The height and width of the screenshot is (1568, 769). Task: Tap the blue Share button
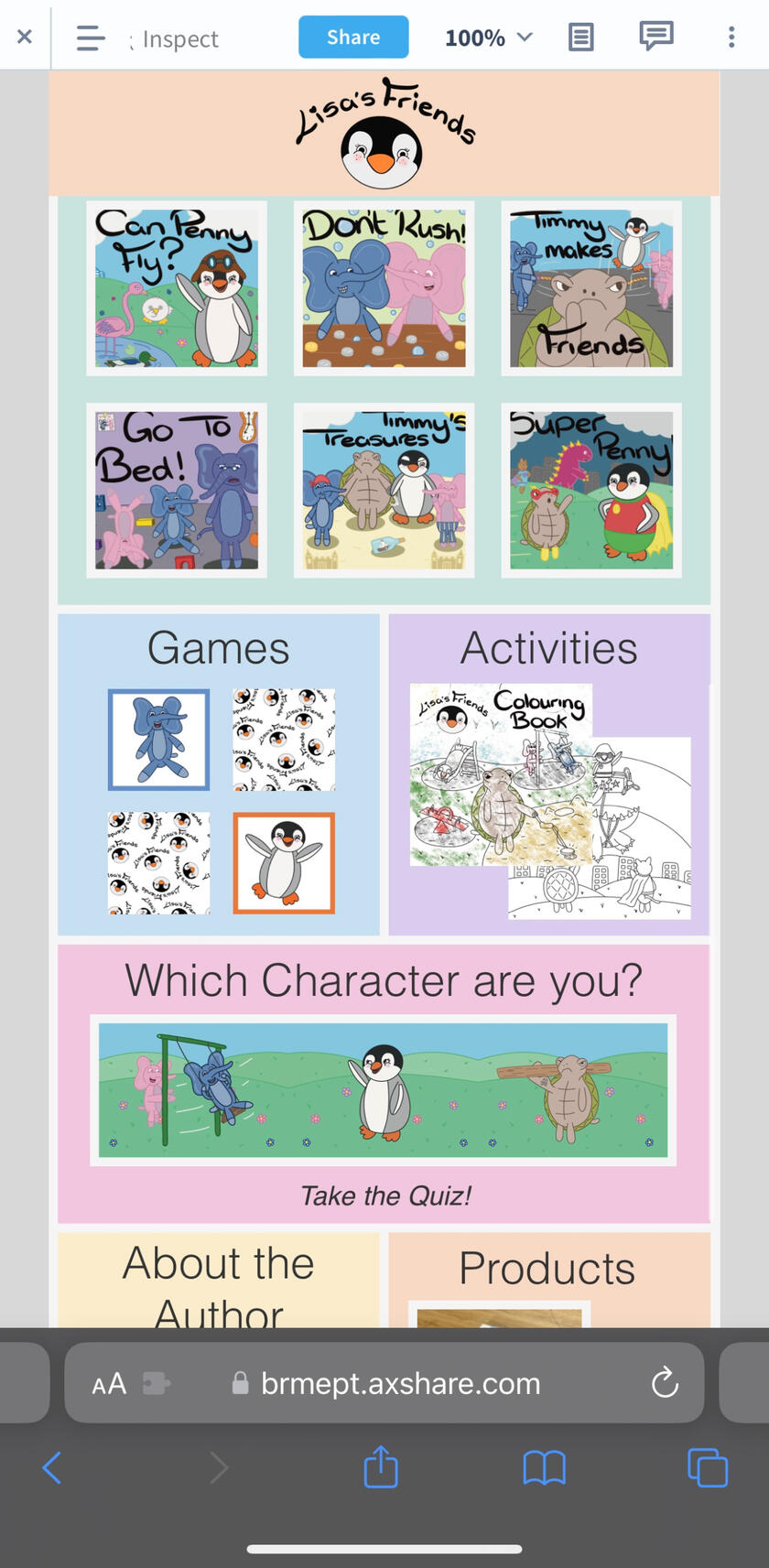click(353, 38)
